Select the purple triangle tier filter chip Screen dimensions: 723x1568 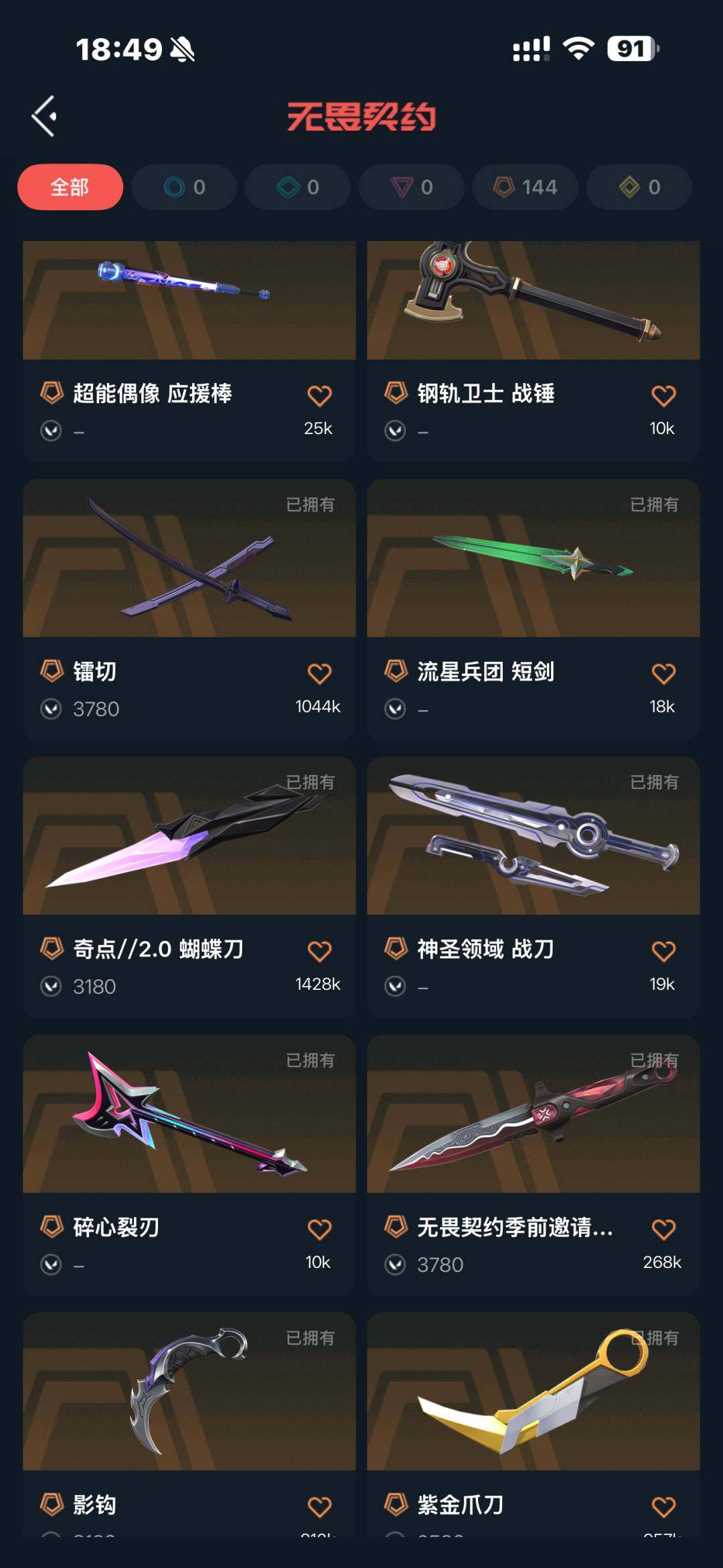point(412,187)
